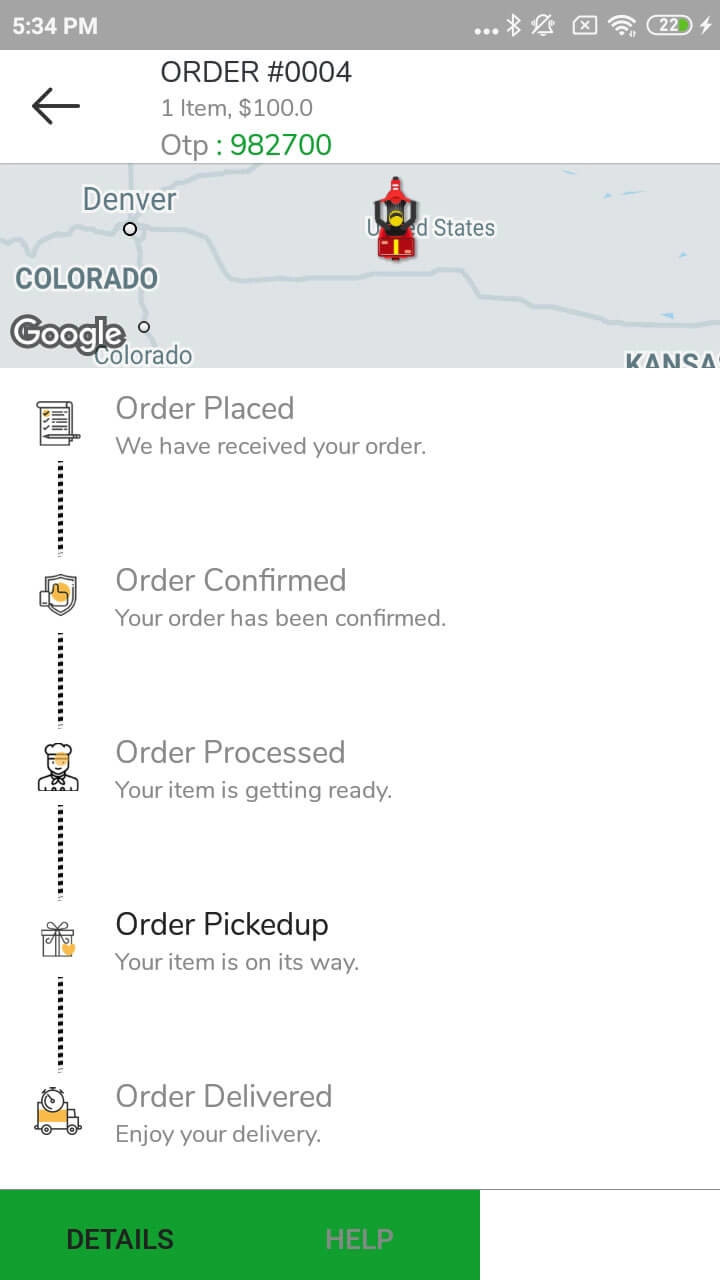The image size is (720, 1280).
Task: Click the Google logo on the map
Action: pyautogui.click(x=66, y=333)
